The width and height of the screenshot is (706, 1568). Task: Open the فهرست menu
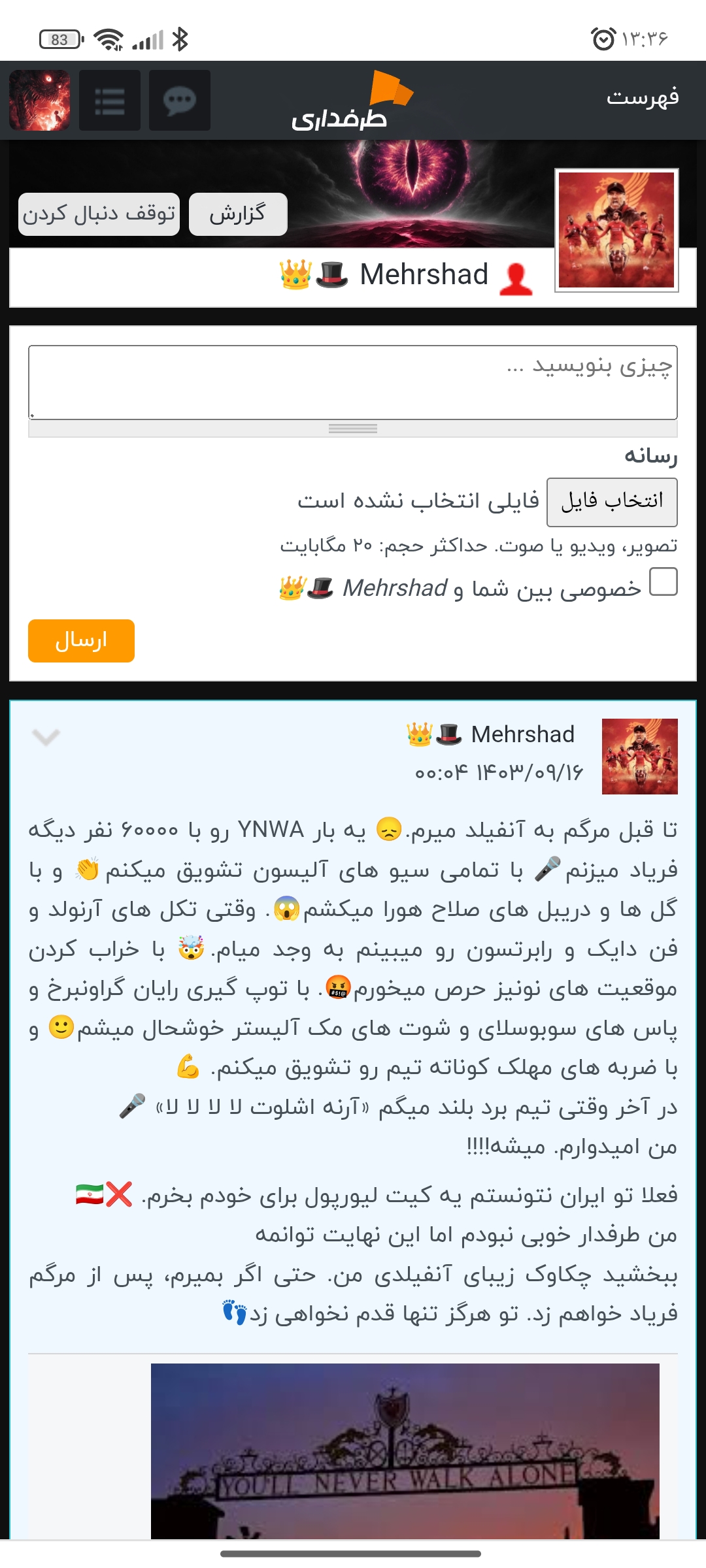[x=642, y=98]
